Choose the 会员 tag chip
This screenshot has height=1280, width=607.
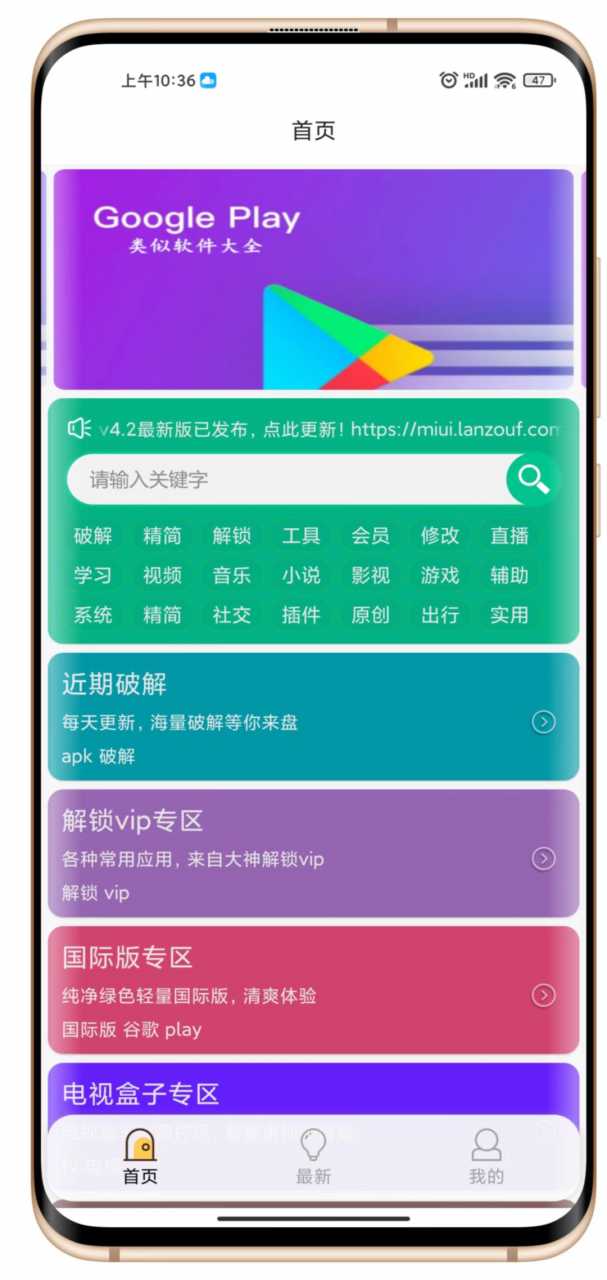point(370,536)
